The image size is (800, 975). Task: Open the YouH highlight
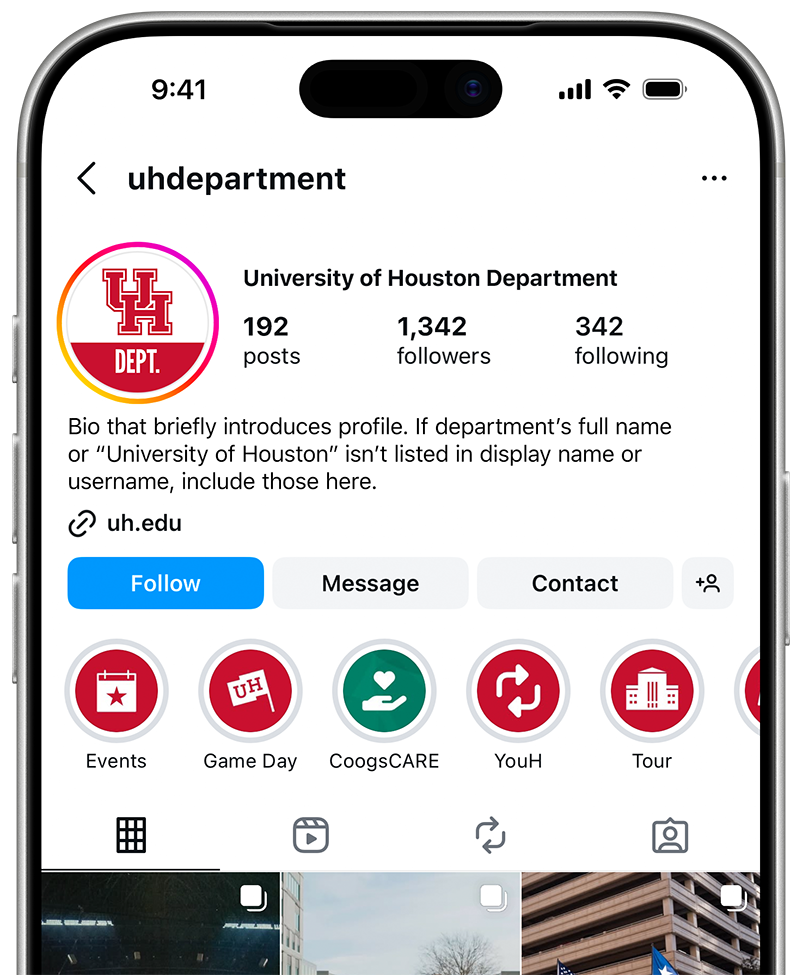(x=518, y=692)
